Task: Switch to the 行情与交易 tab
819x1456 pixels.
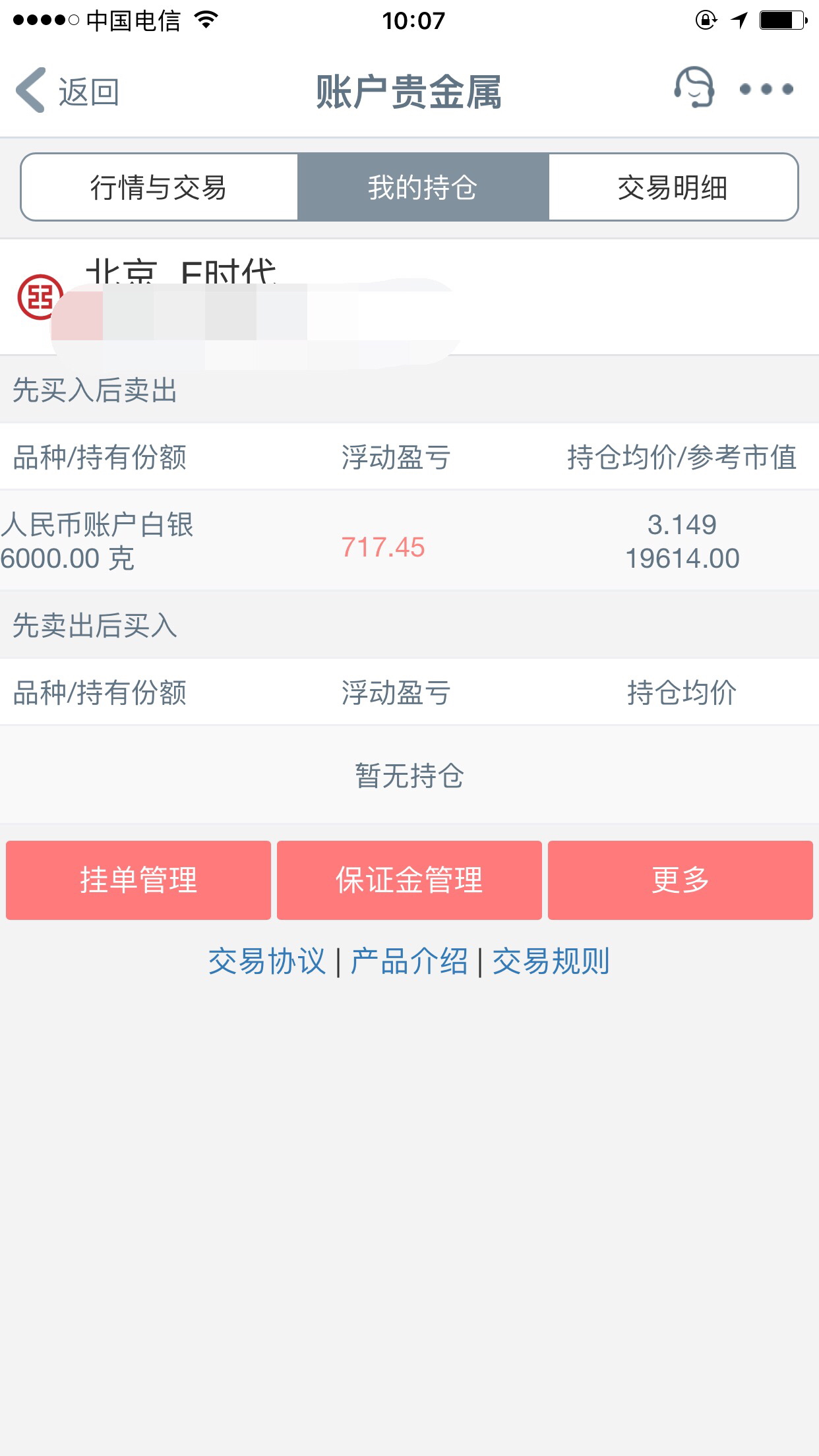Action: (159, 187)
